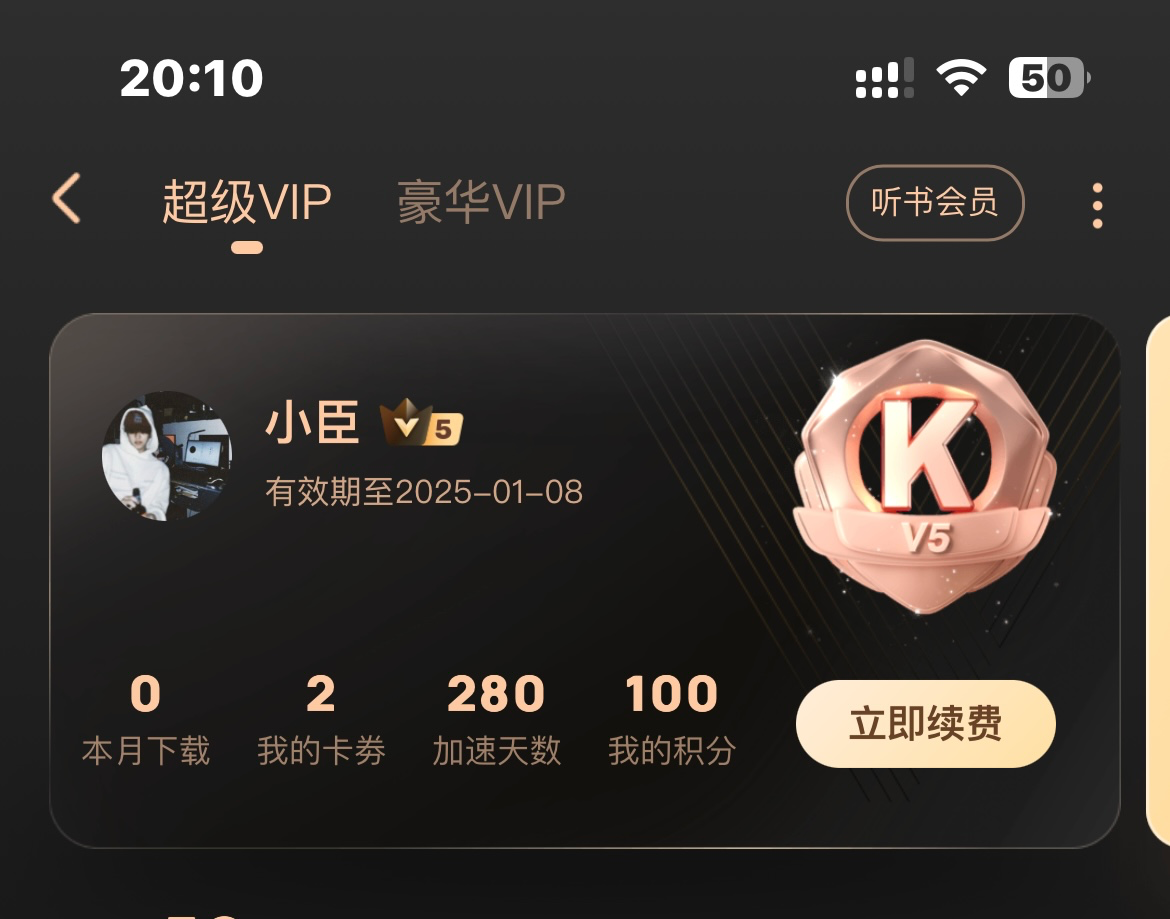View 本月下载 count details
This screenshot has width=1170, height=919.
coord(146,718)
